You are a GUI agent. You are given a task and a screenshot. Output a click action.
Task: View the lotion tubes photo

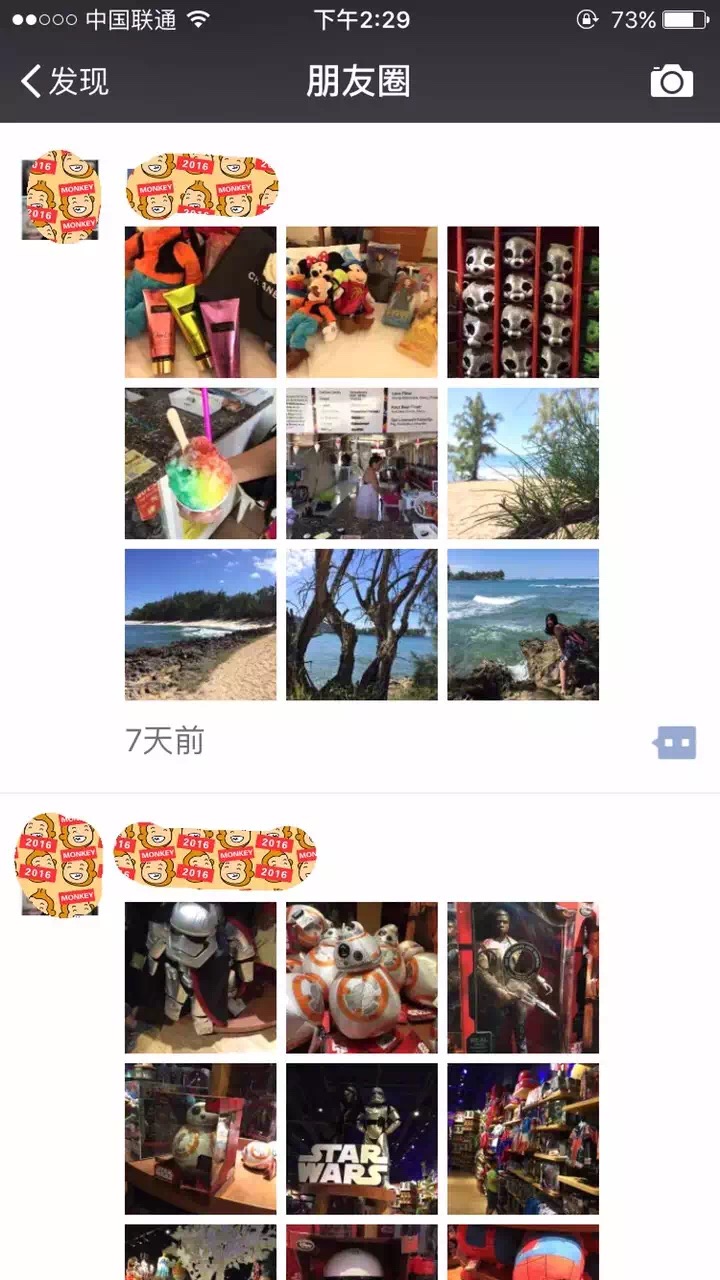(200, 302)
